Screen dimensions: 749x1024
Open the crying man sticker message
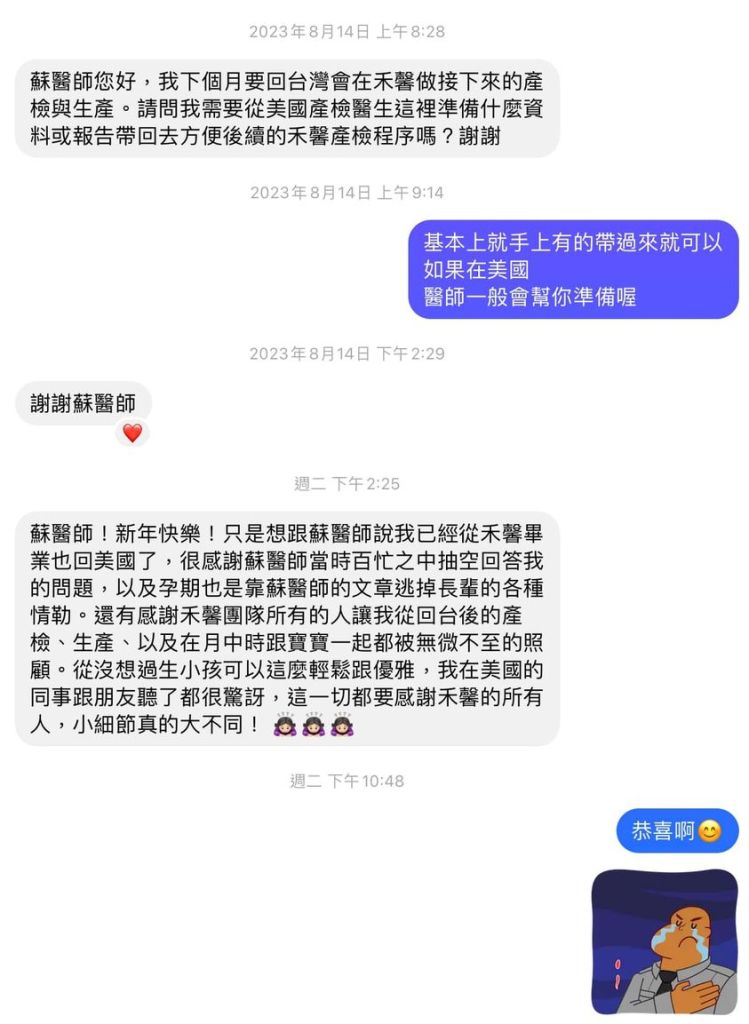664,941
